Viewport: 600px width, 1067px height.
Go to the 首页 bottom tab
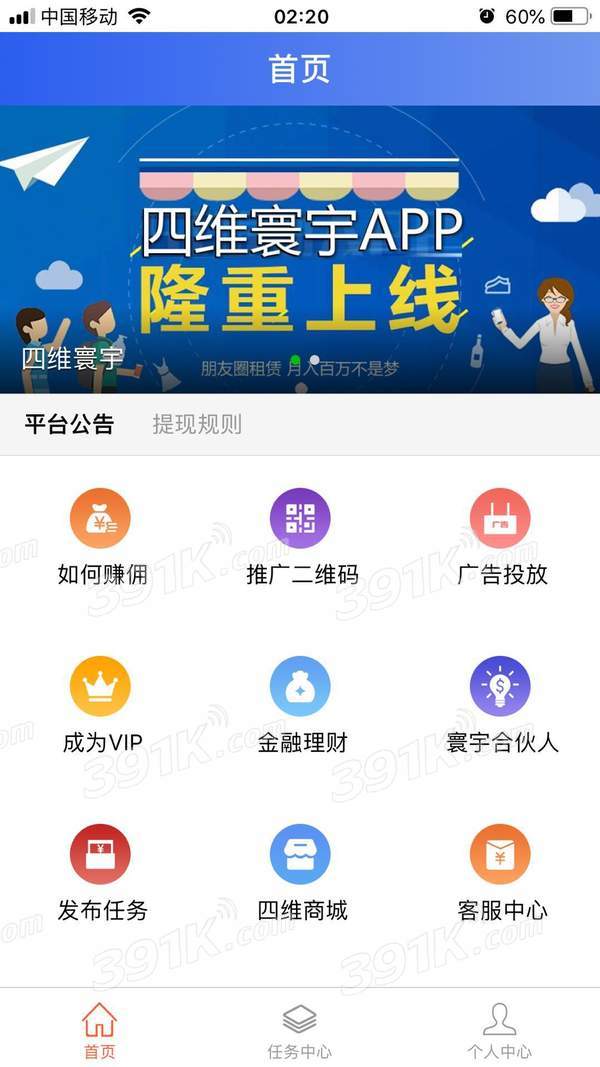pos(100,1030)
